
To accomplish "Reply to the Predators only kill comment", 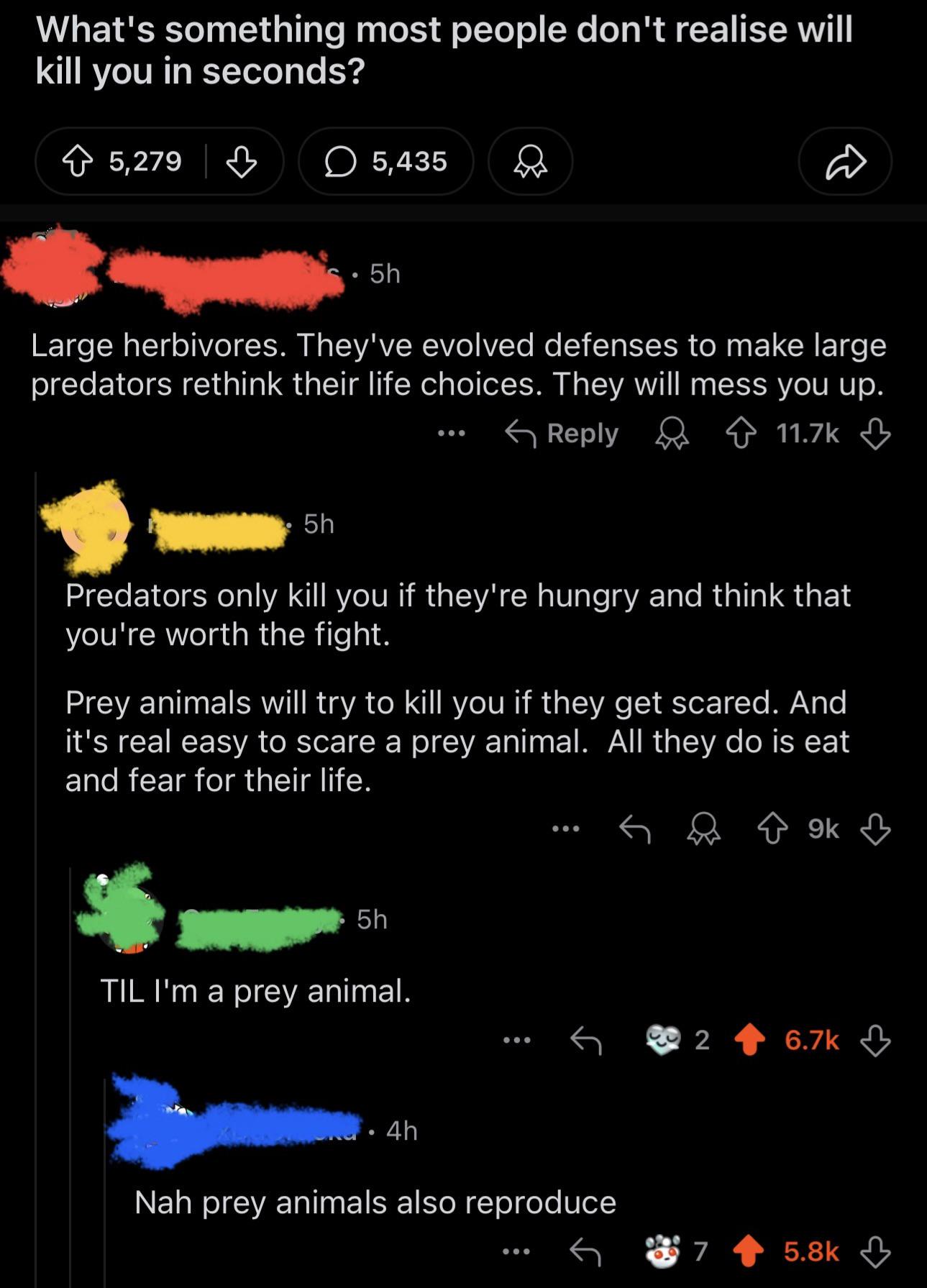I will point(635,829).
